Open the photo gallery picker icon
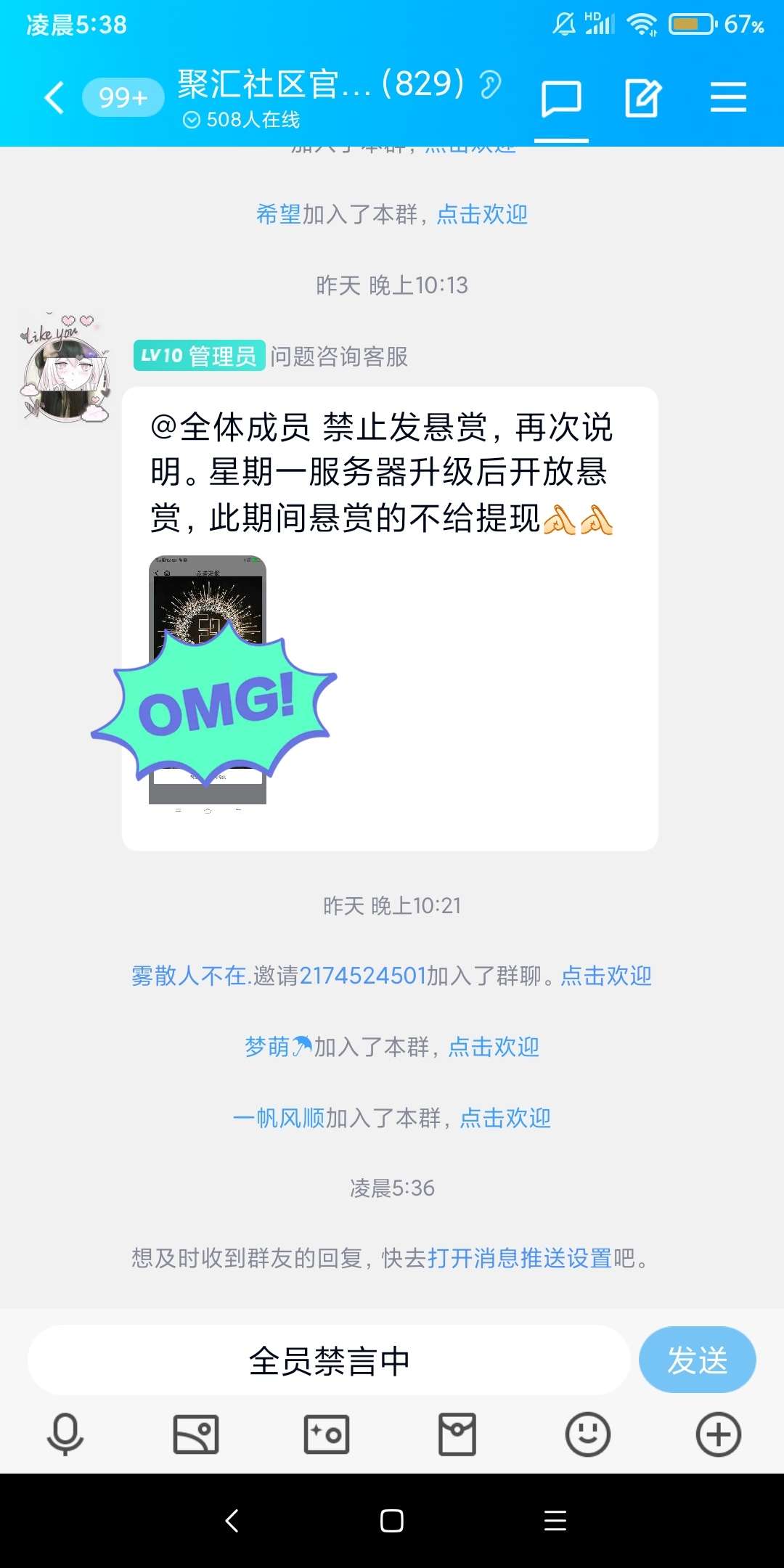The height and width of the screenshot is (1568, 784). coord(196,1434)
